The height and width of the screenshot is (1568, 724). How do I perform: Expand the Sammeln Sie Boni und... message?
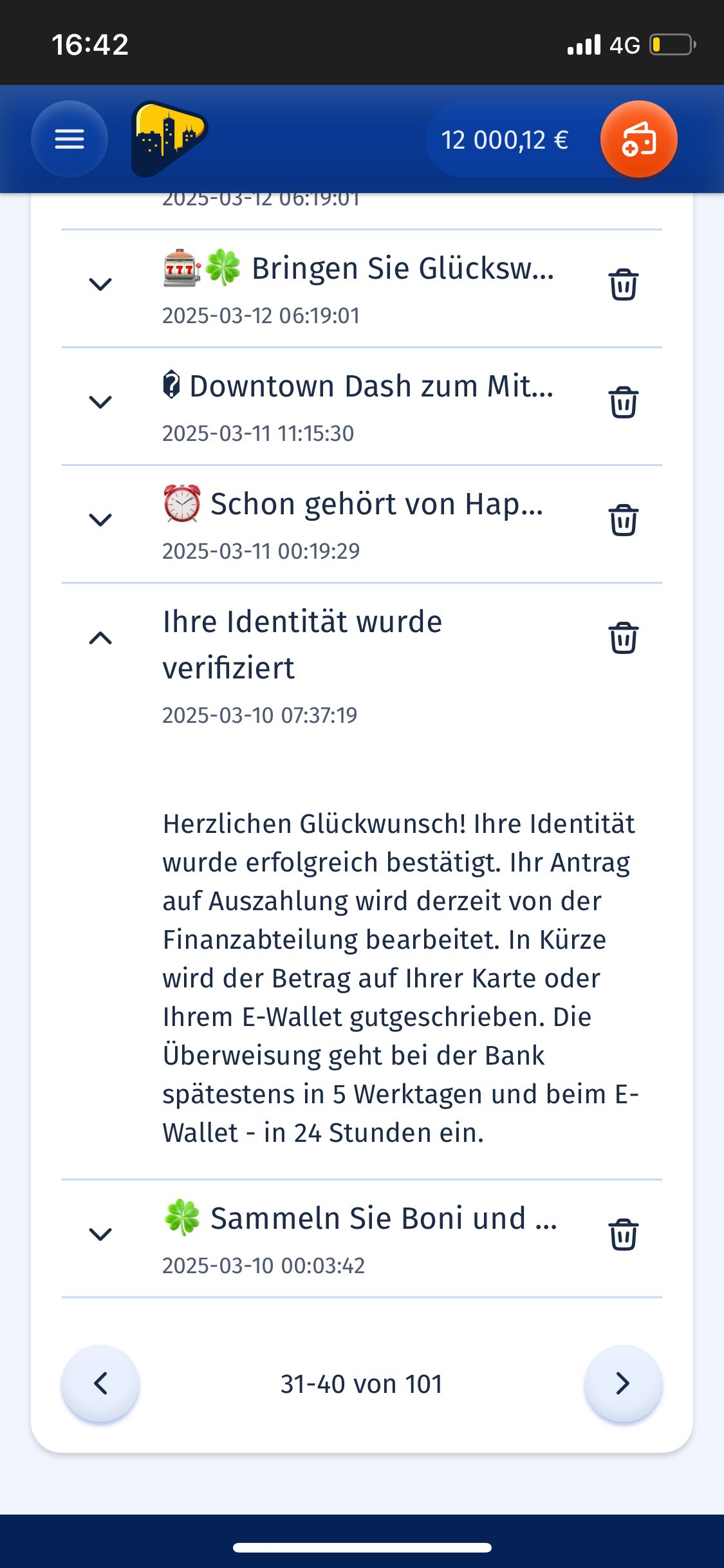click(x=100, y=1234)
